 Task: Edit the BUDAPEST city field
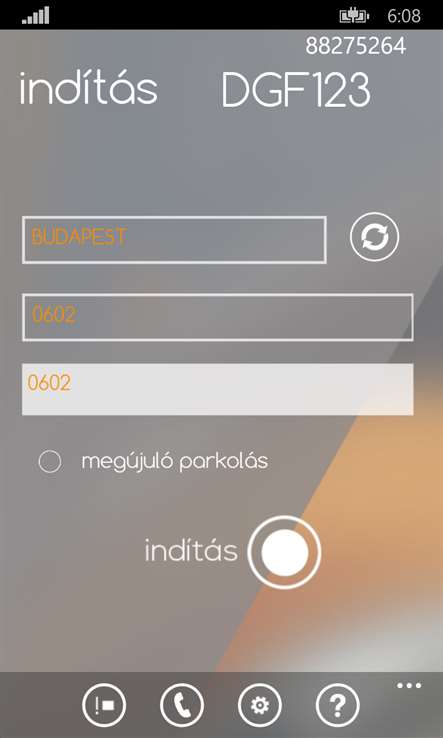pyautogui.click(x=174, y=240)
